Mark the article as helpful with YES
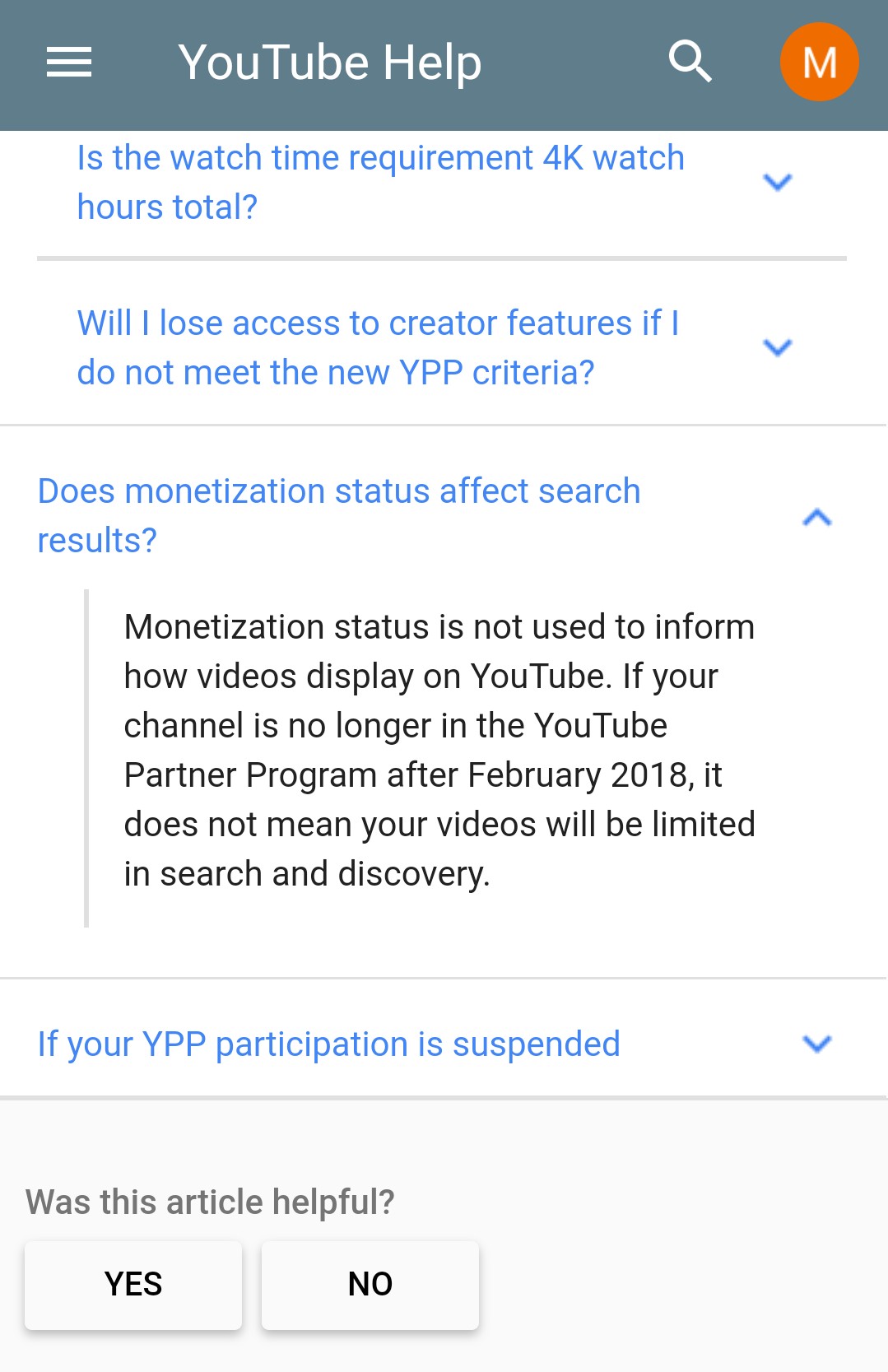Viewport: 888px width, 1372px height. 133,1284
